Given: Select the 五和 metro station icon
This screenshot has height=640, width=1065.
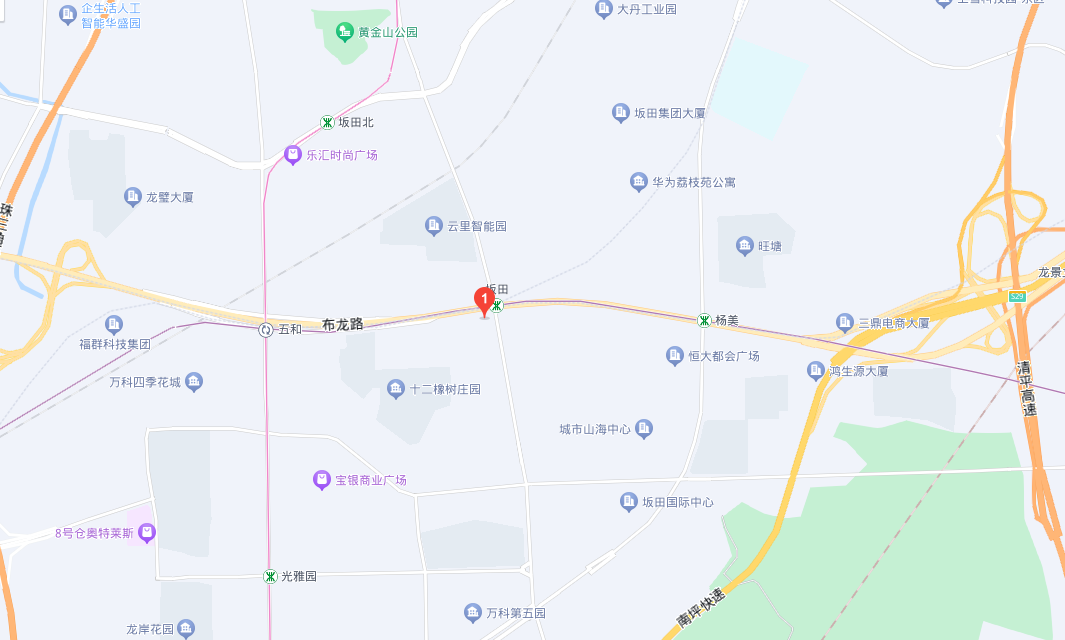Looking at the screenshot, I should click(x=266, y=329).
